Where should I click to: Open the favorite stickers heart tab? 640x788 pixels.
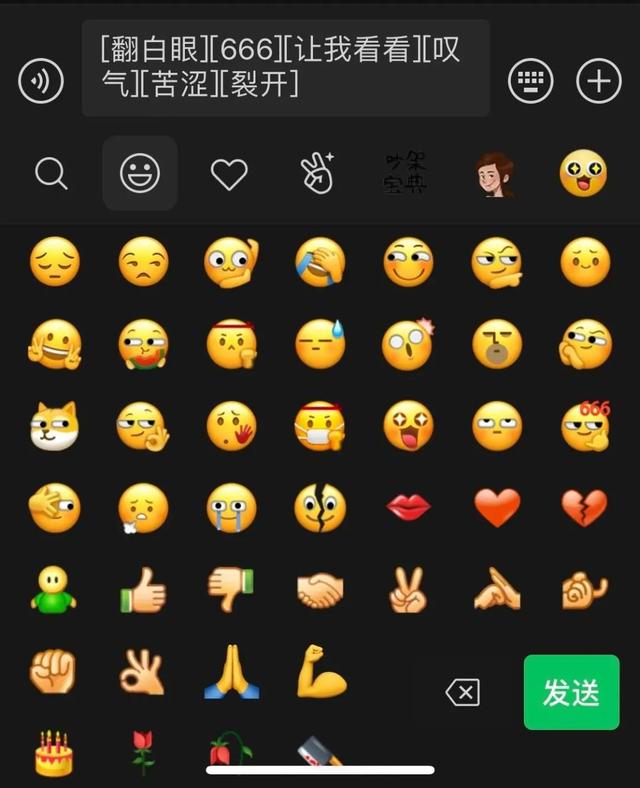229,174
